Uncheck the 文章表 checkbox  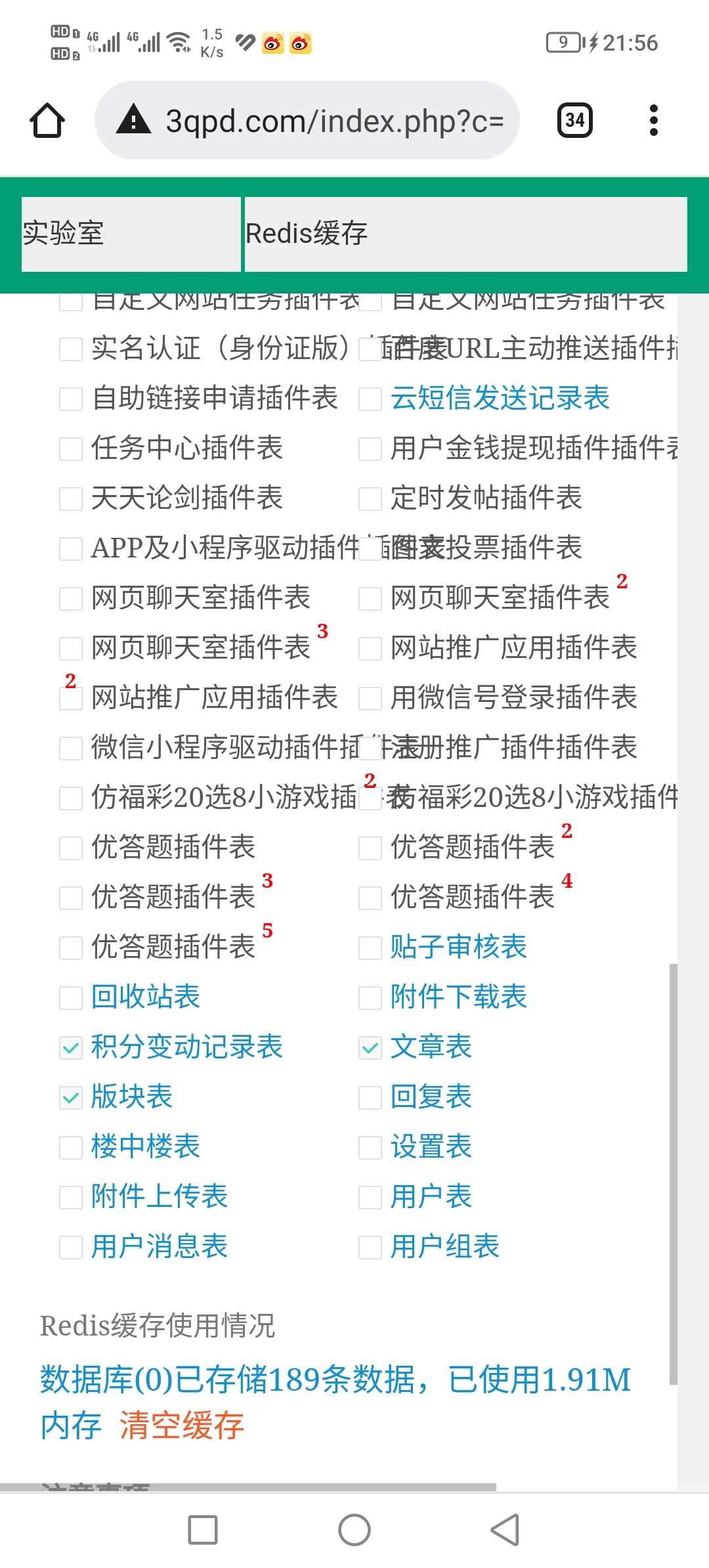[370, 1048]
